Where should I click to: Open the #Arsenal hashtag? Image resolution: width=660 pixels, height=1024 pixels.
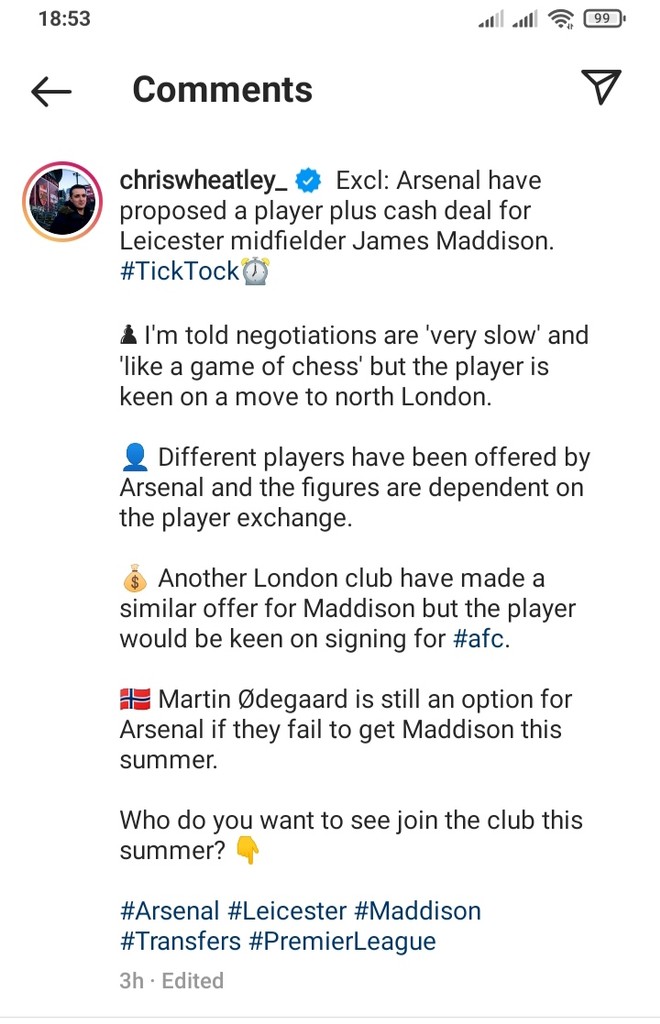169,911
